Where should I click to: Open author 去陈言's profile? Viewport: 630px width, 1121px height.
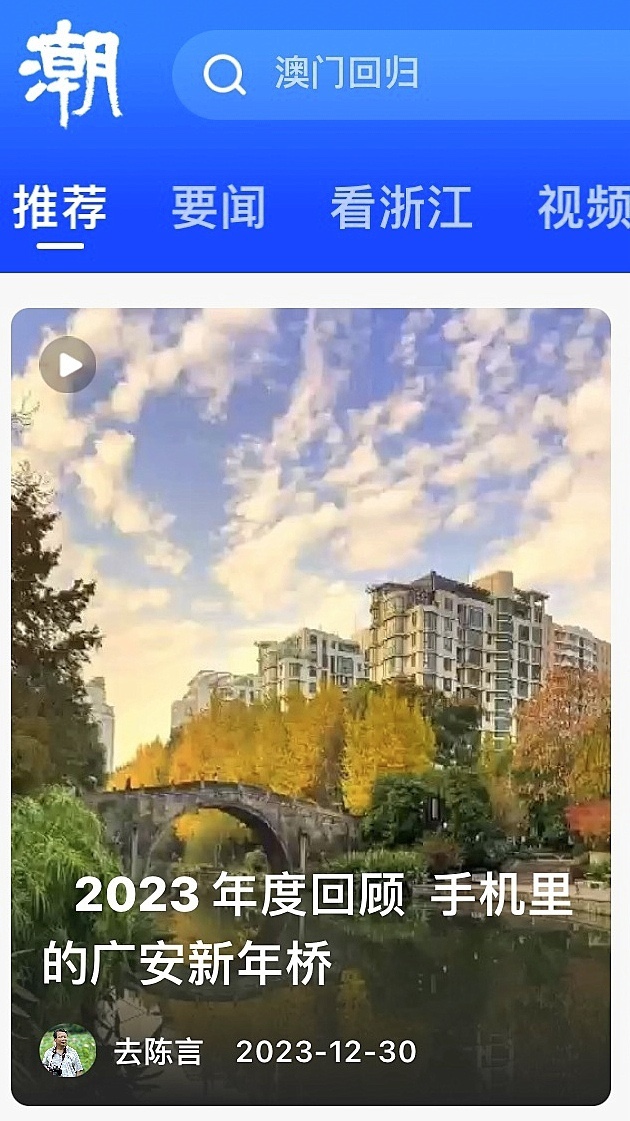(68, 1051)
